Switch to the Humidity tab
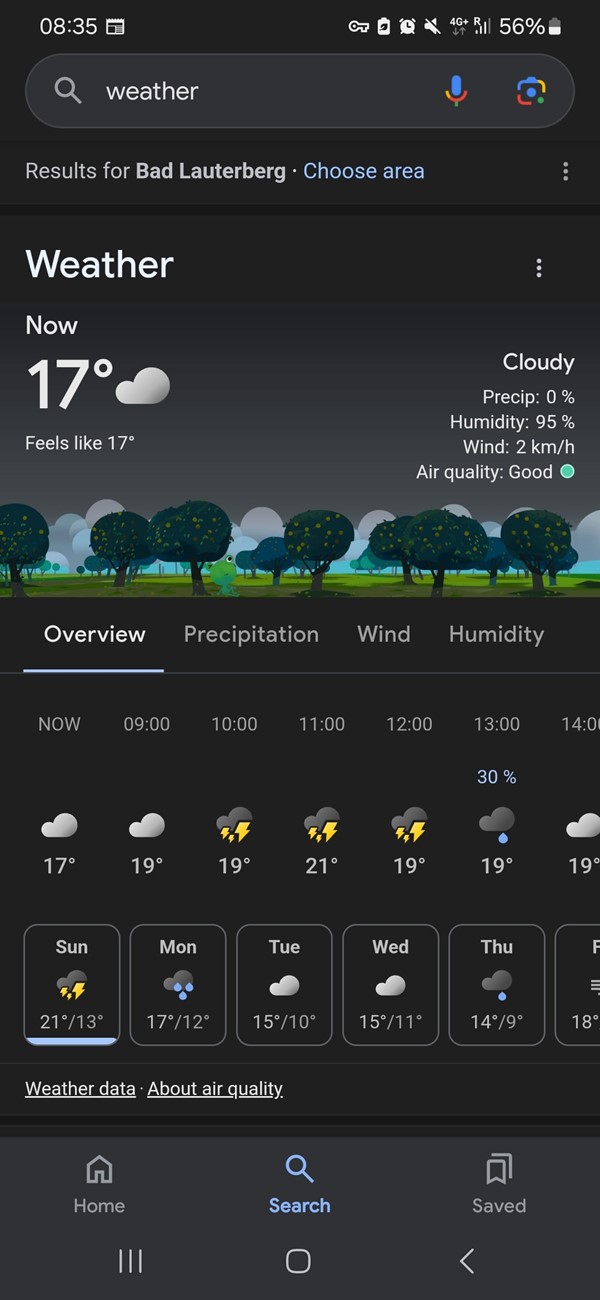This screenshot has width=600, height=1300. point(496,634)
